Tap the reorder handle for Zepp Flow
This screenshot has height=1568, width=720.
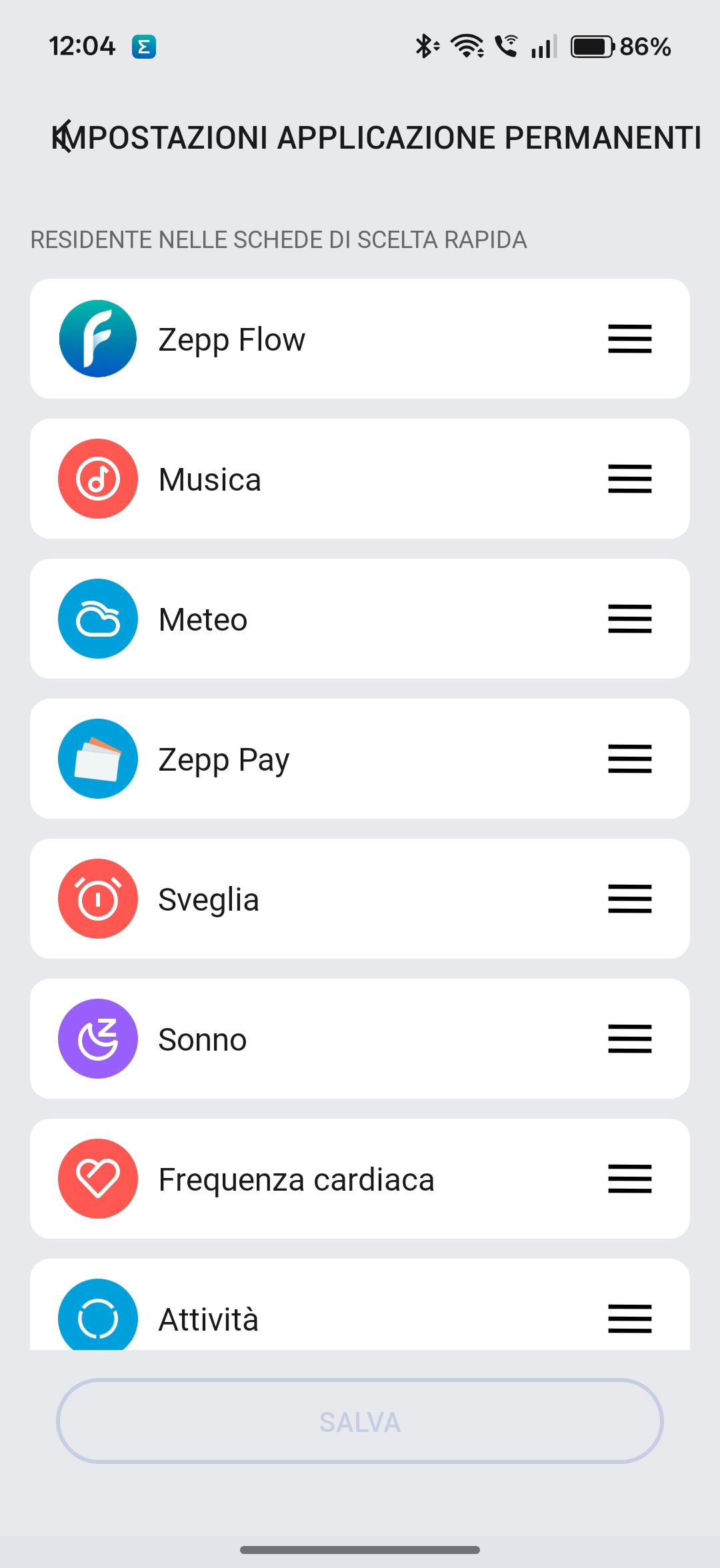point(629,339)
